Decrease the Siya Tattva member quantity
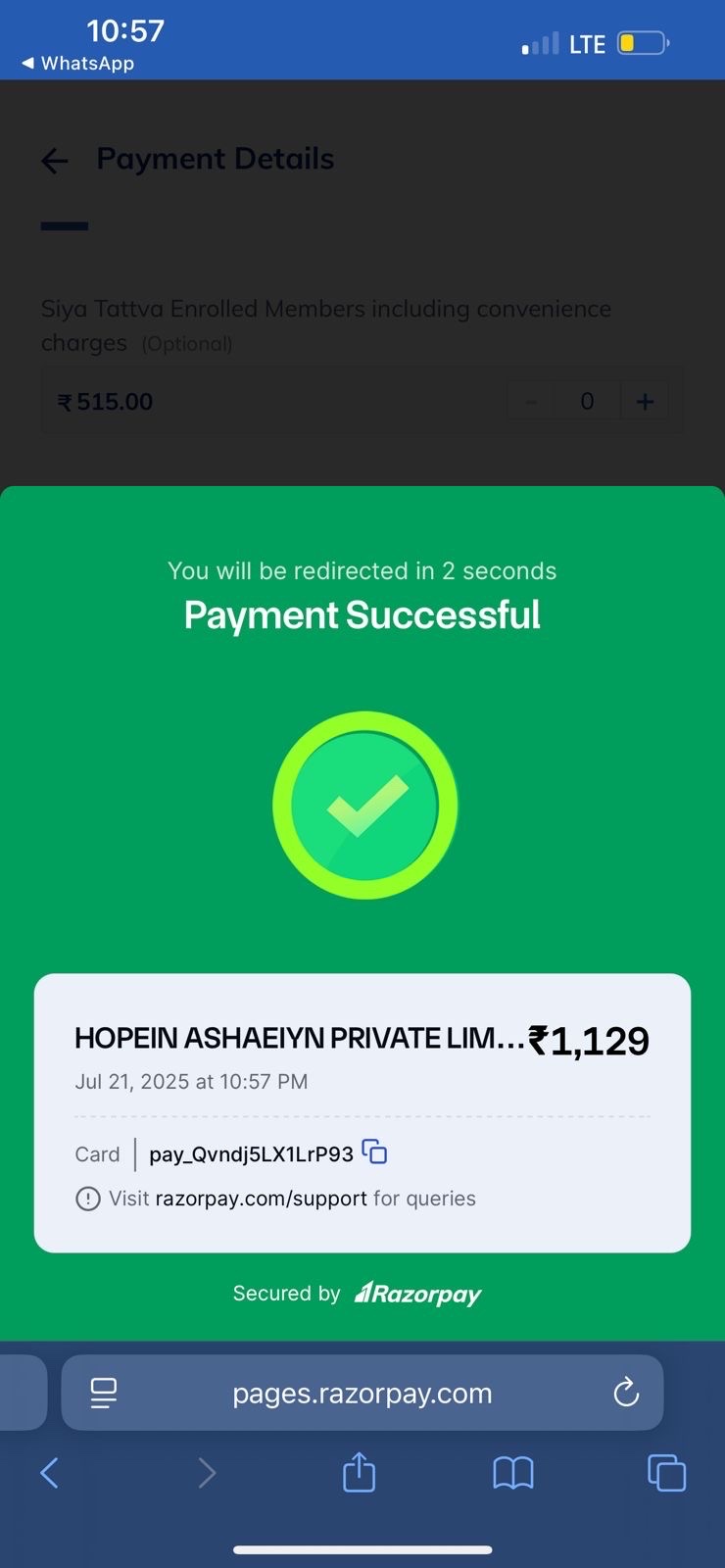 [x=531, y=401]
